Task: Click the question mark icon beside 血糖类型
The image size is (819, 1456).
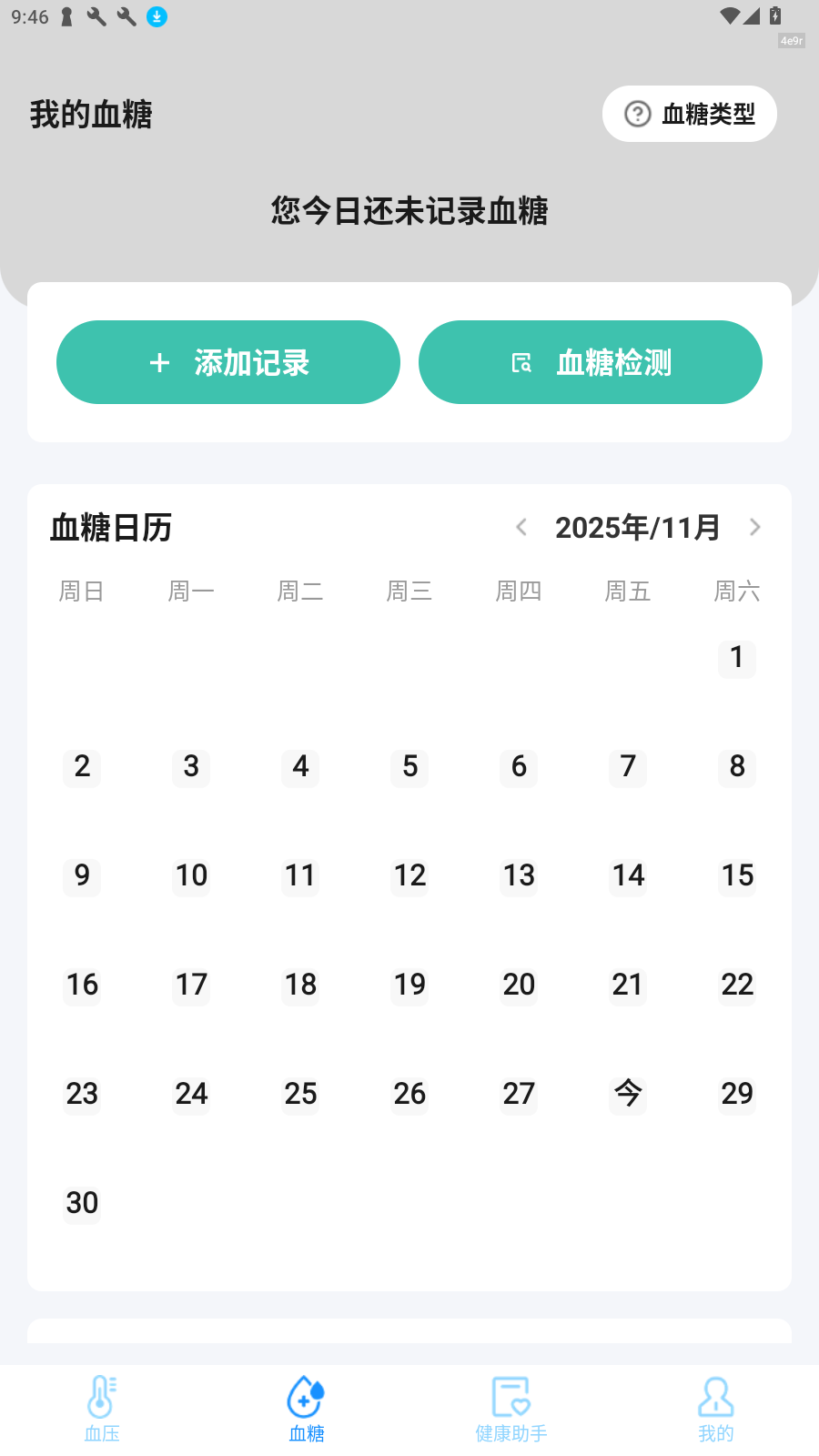Action: pos(636,114)
